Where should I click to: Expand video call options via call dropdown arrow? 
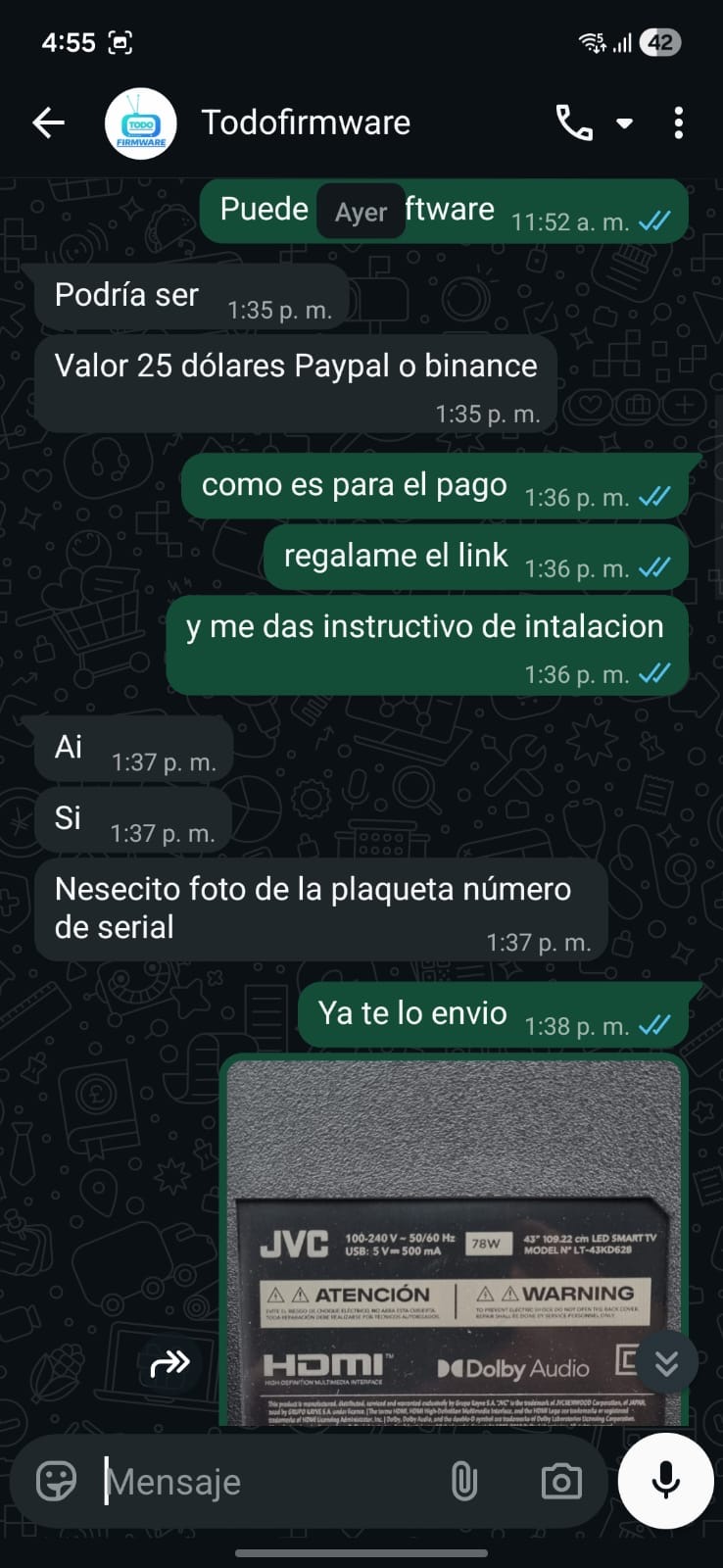pos(624,125)
